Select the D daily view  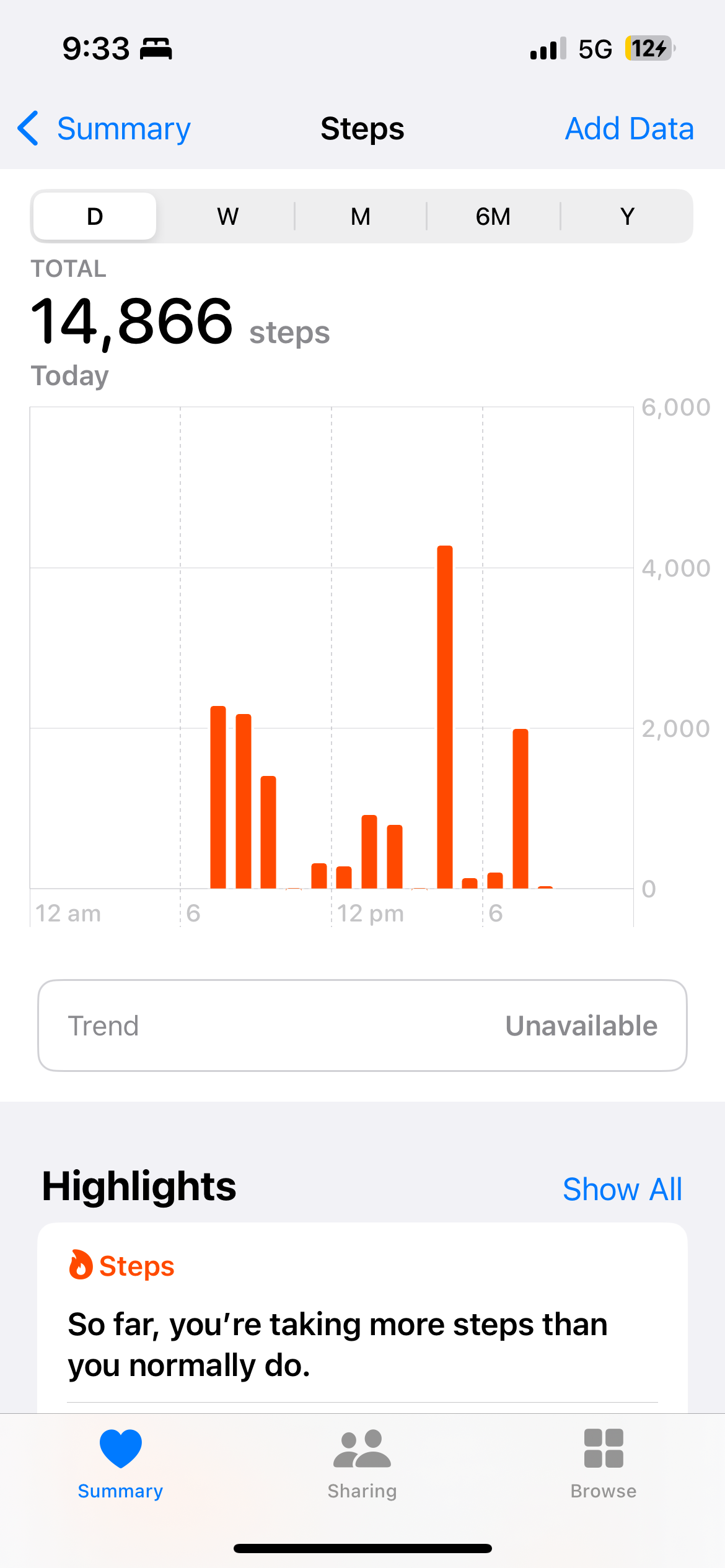[95, 217]
